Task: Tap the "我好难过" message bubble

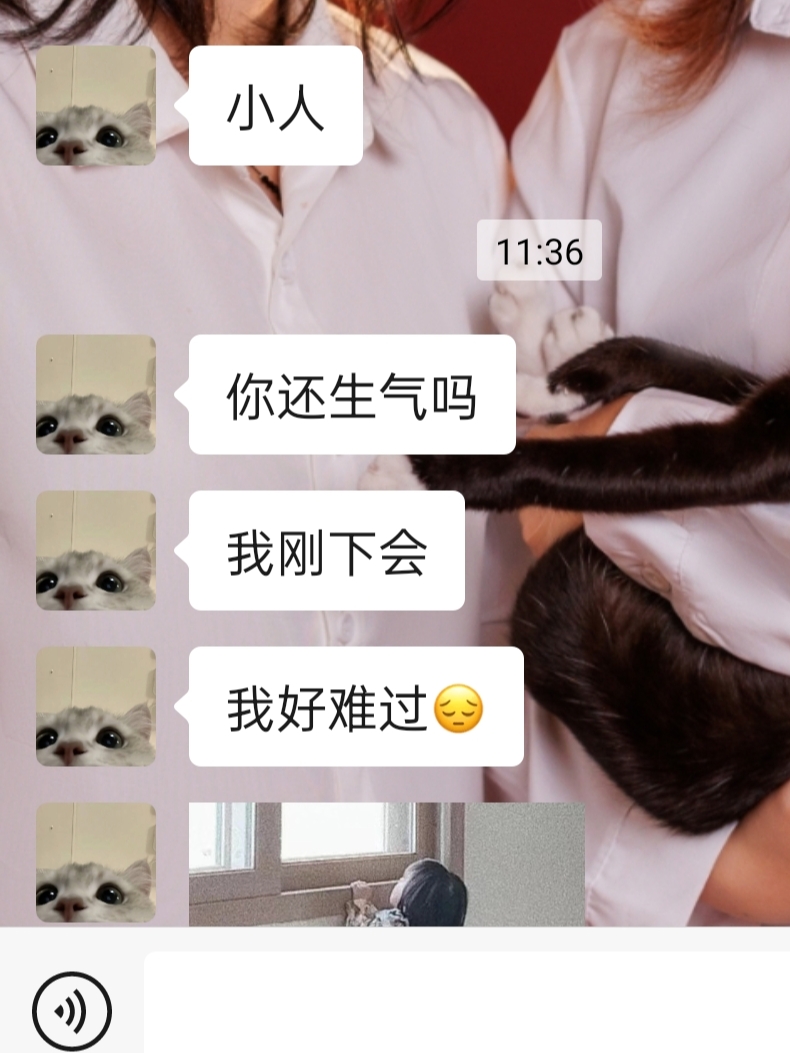Action: 356,706
